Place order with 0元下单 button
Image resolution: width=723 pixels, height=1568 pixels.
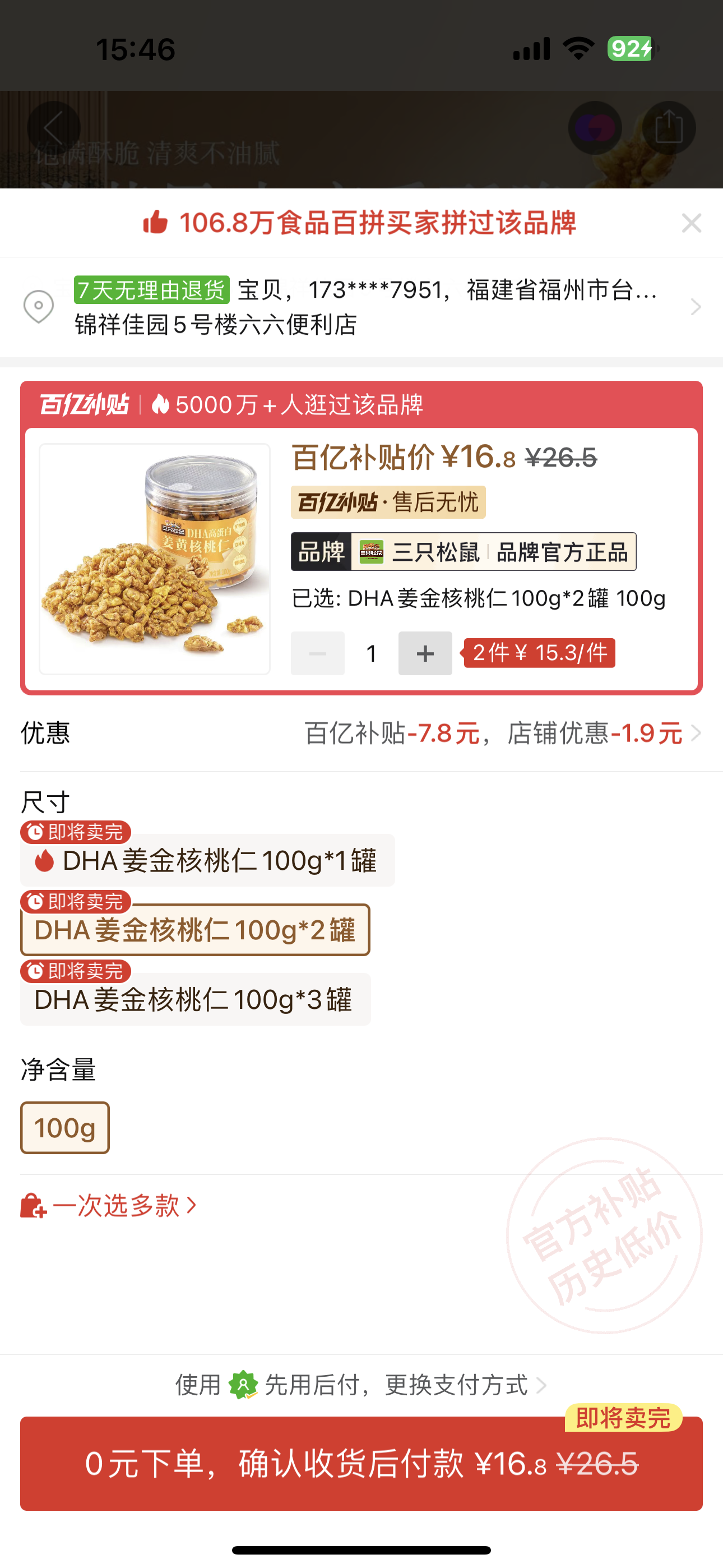tap(361, 1463)
